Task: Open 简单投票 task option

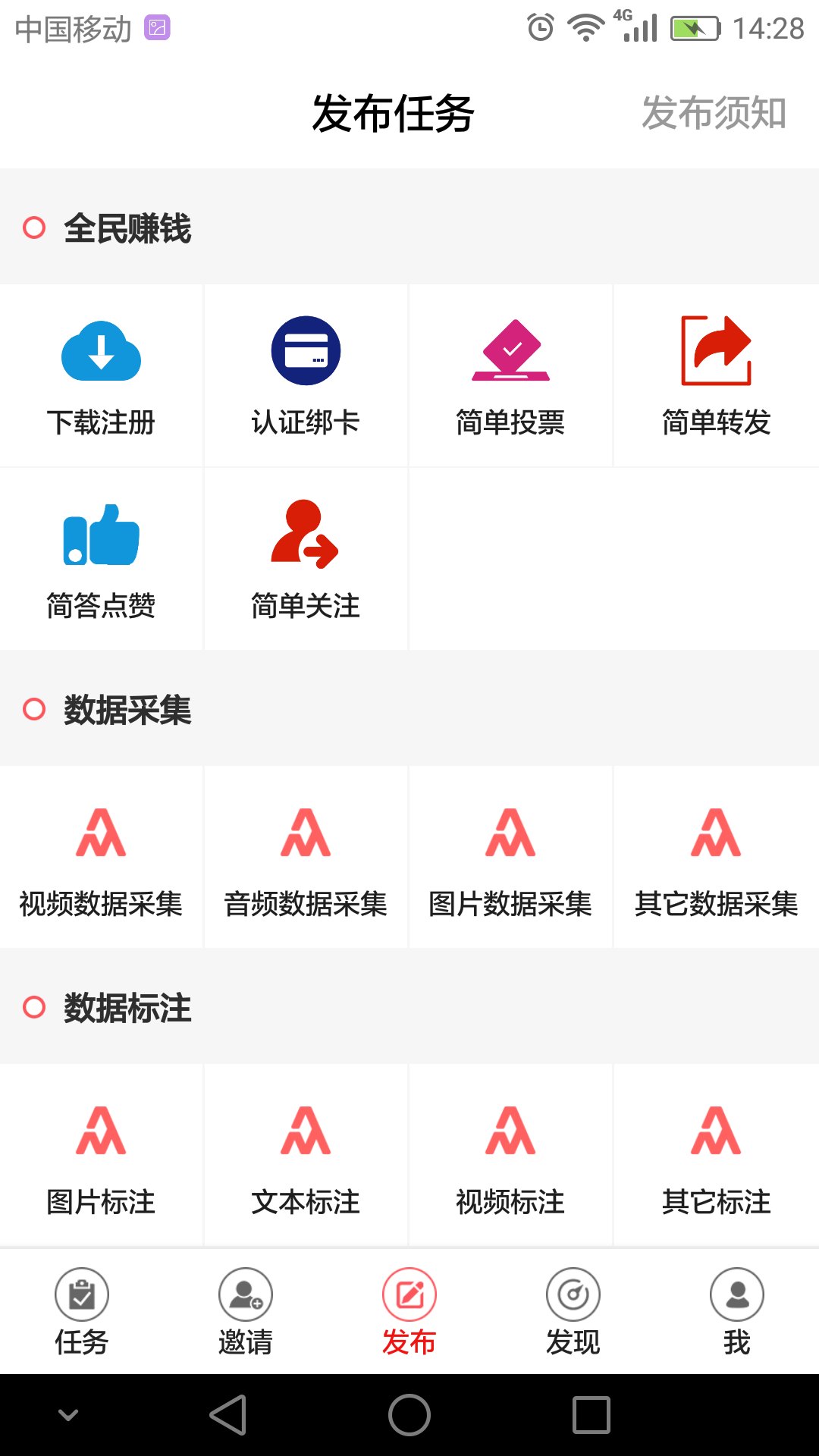Action: point(510,377)
